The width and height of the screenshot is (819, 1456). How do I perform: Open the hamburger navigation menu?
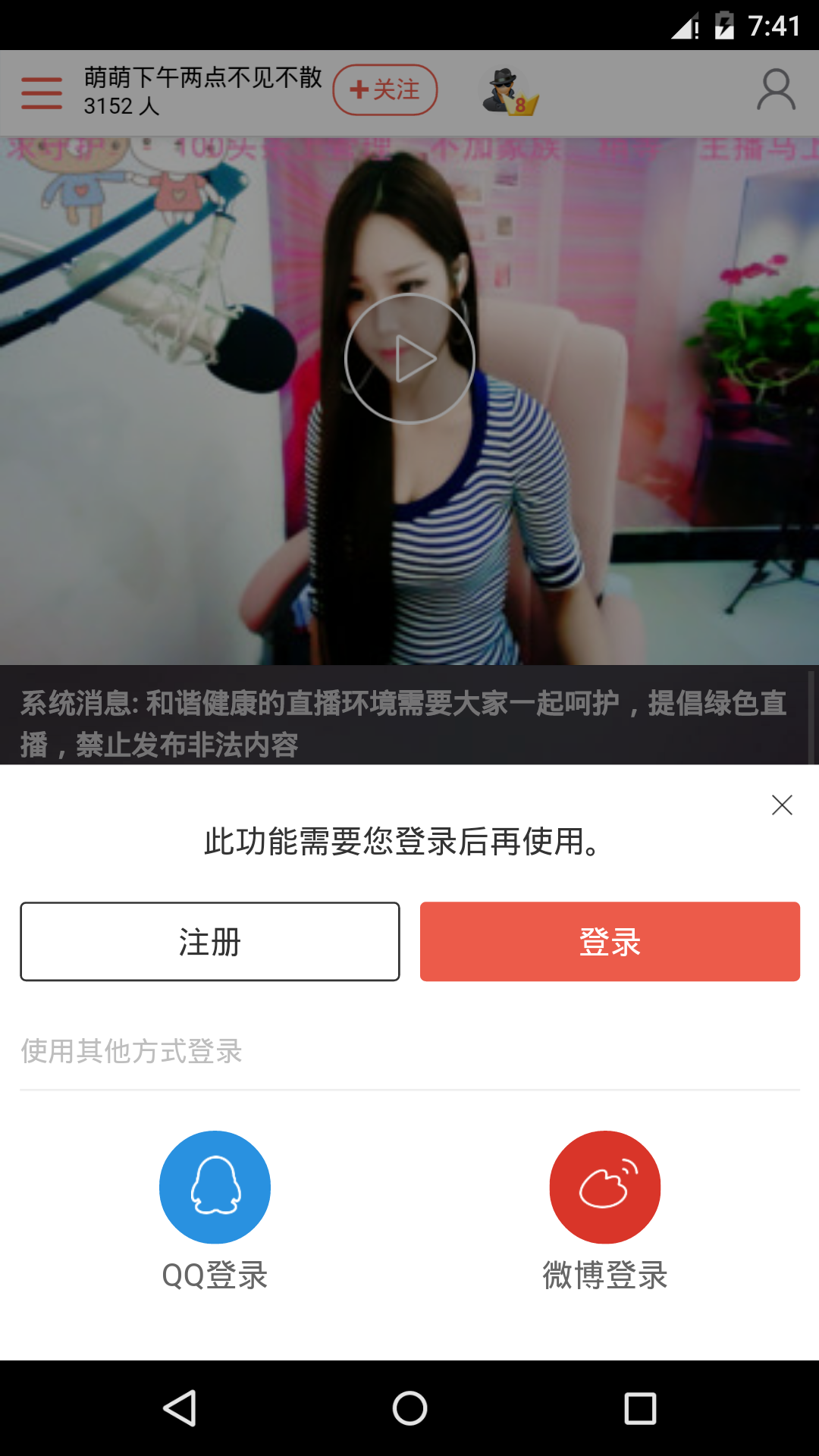click(x=41, y=90)
